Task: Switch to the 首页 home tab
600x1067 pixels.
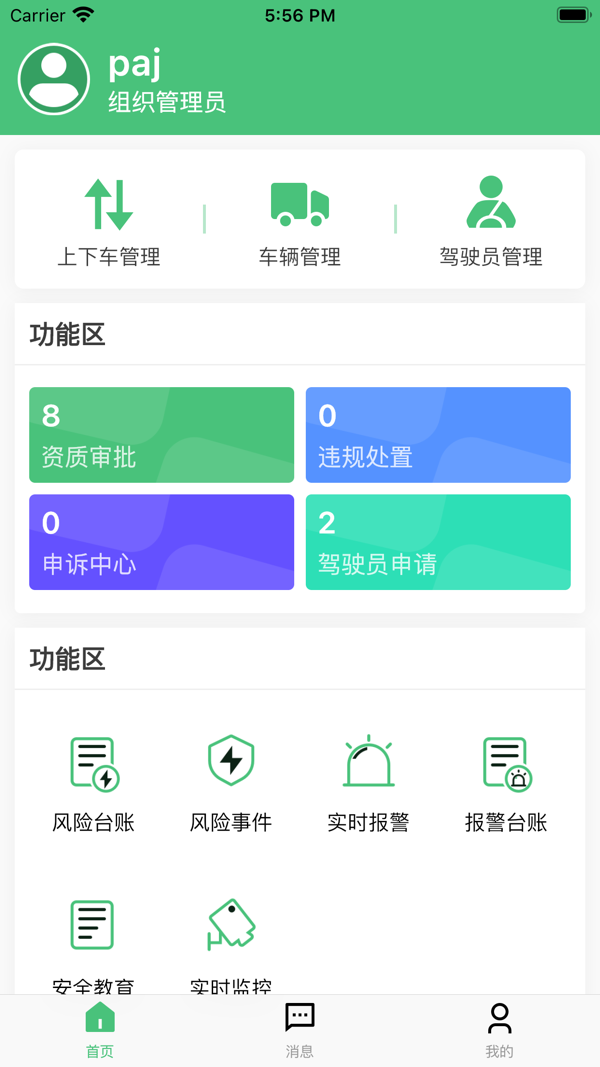Action: [x=100, y=1030]
